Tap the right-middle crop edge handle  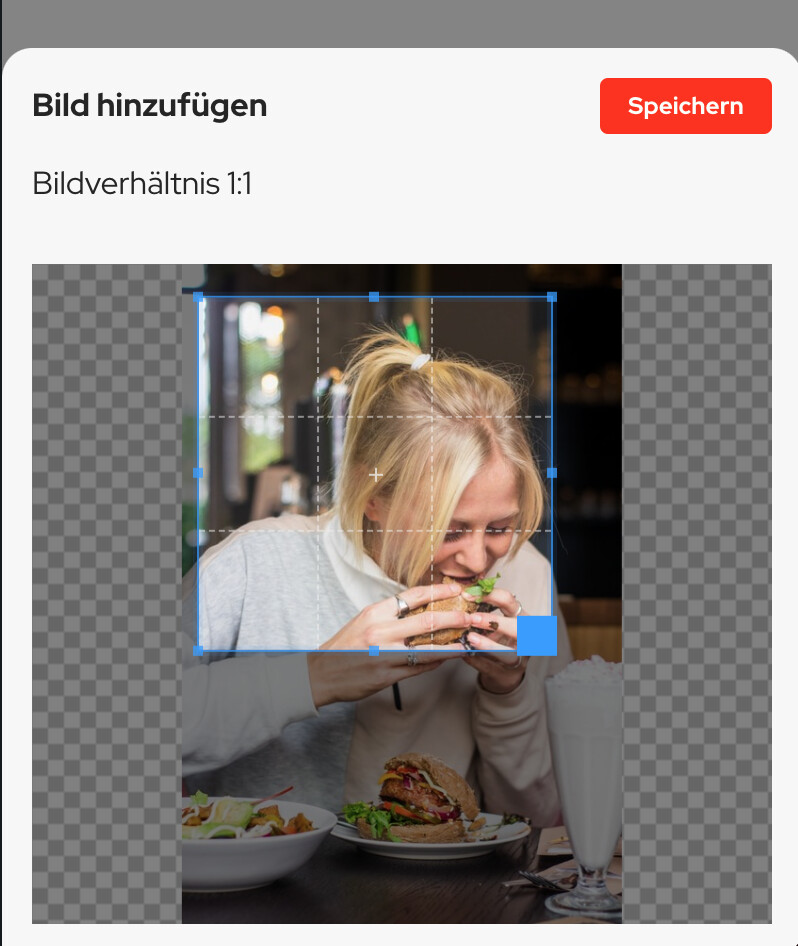(x=552, y=473)
